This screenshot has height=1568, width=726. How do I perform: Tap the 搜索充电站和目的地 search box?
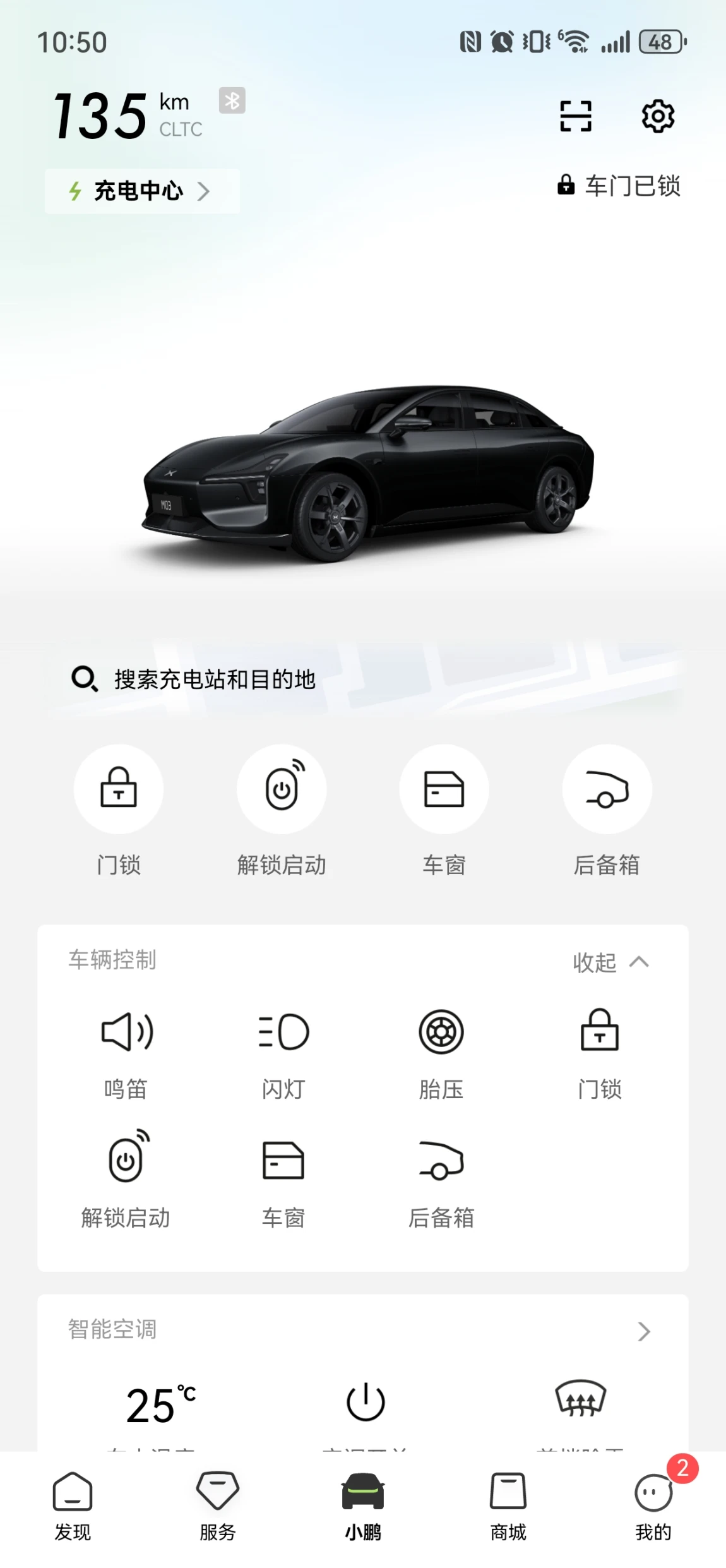point(363,679)
